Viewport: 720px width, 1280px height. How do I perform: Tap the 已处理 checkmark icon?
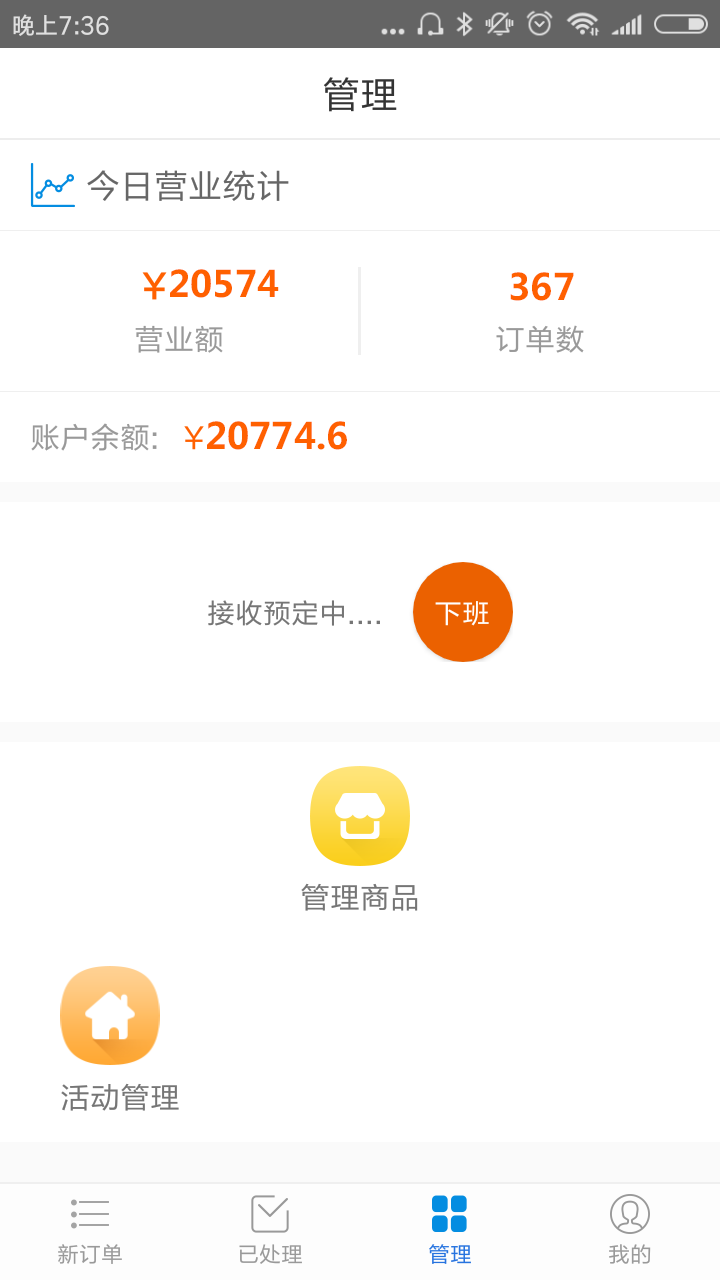pyautogui.click(x=269, y=1213)
